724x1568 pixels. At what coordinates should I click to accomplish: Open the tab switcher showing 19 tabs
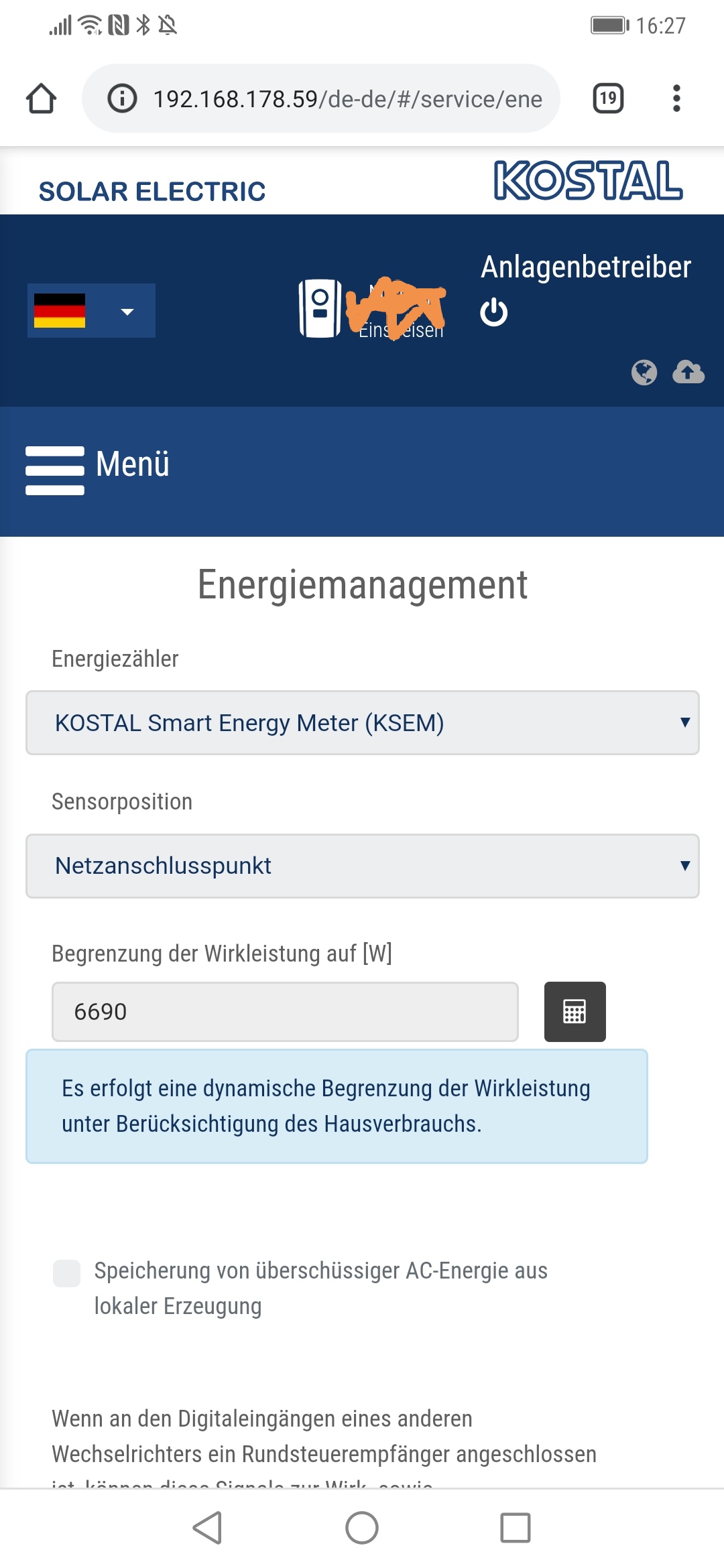tap(608, 99)
